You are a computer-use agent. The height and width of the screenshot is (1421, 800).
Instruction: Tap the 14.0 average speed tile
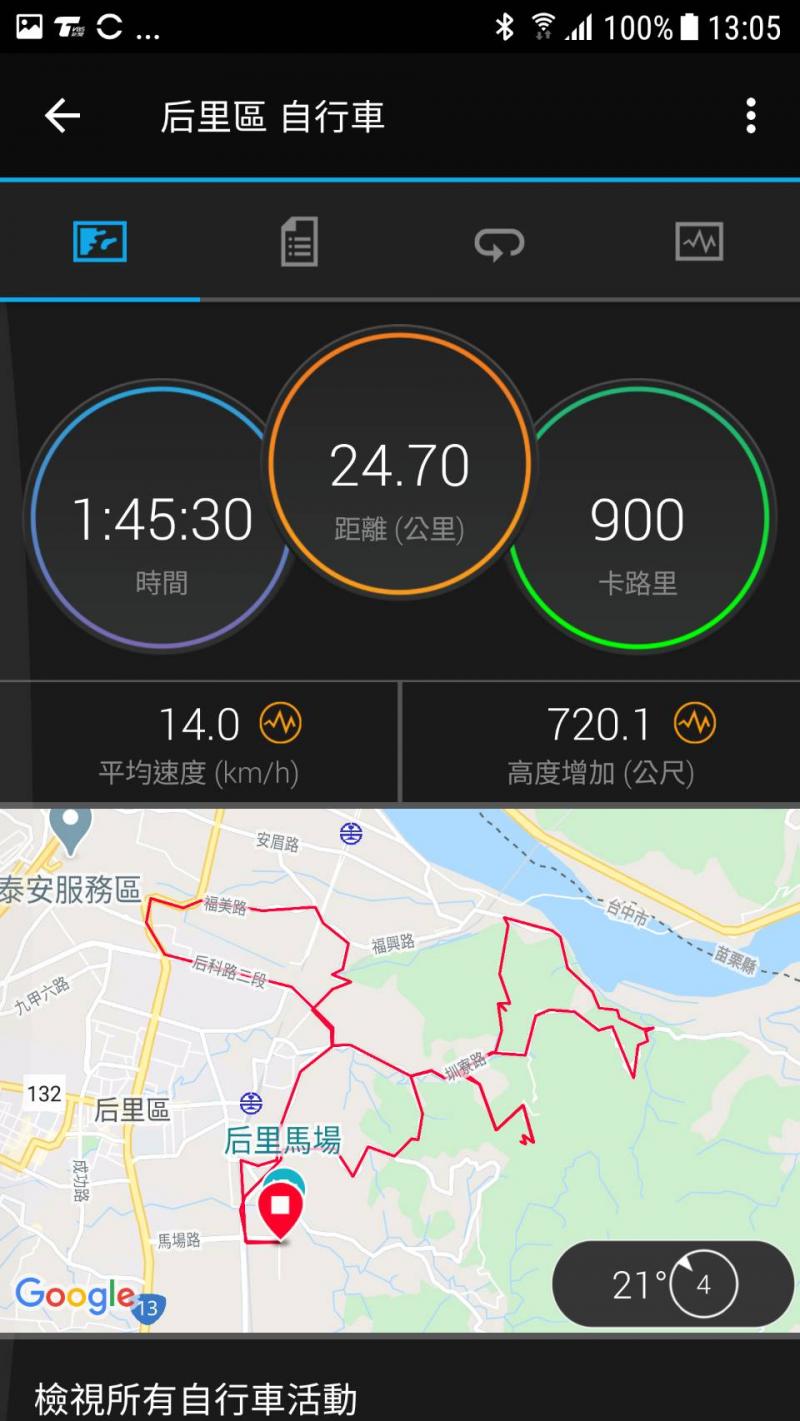199,742
